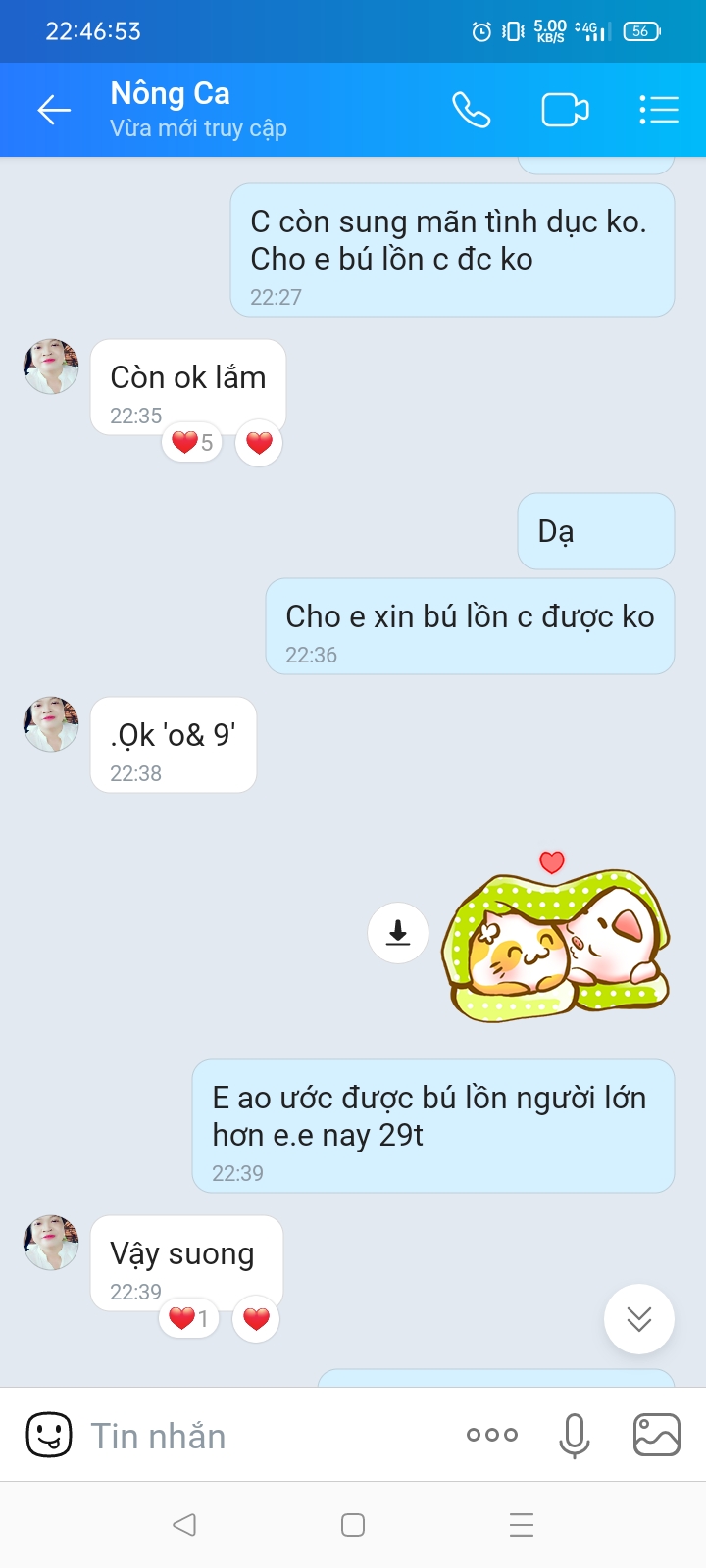This screenshot has width=706, height=1568.
Task: Tap the system home button
Action: 353,1525
